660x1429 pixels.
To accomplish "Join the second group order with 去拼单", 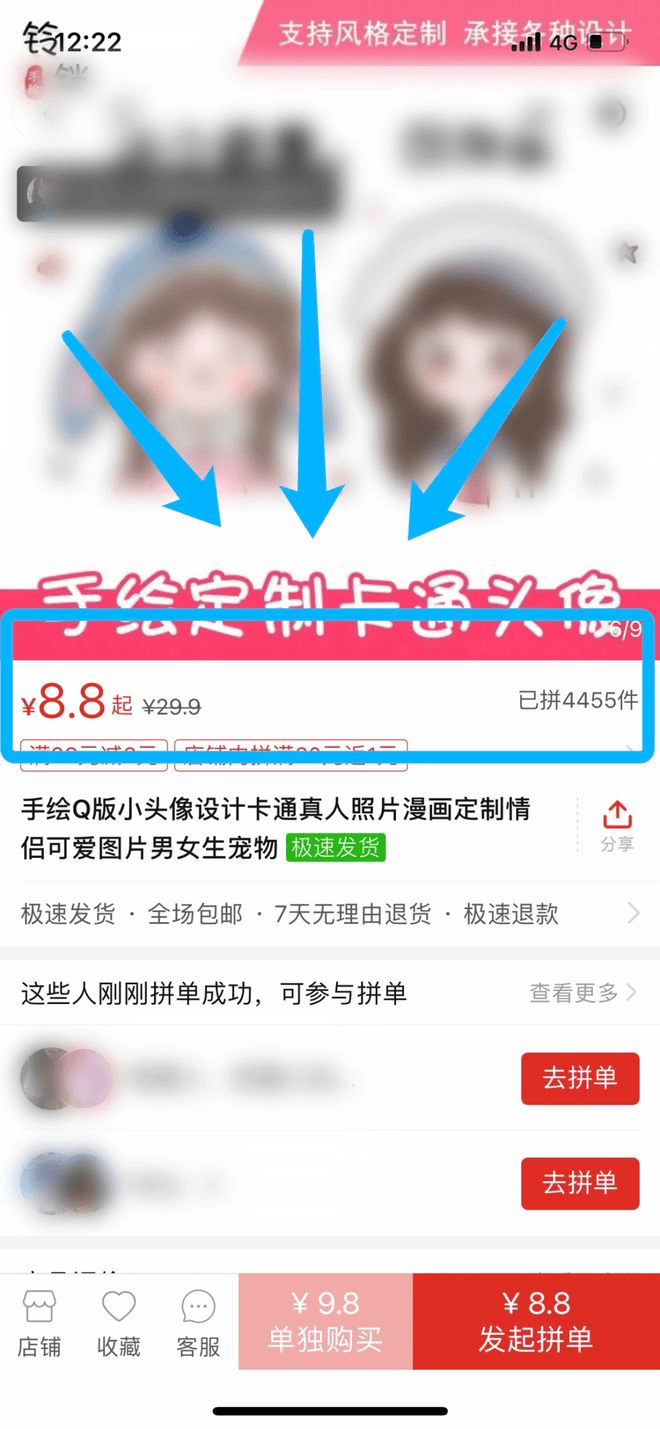I will point(579,1183).
